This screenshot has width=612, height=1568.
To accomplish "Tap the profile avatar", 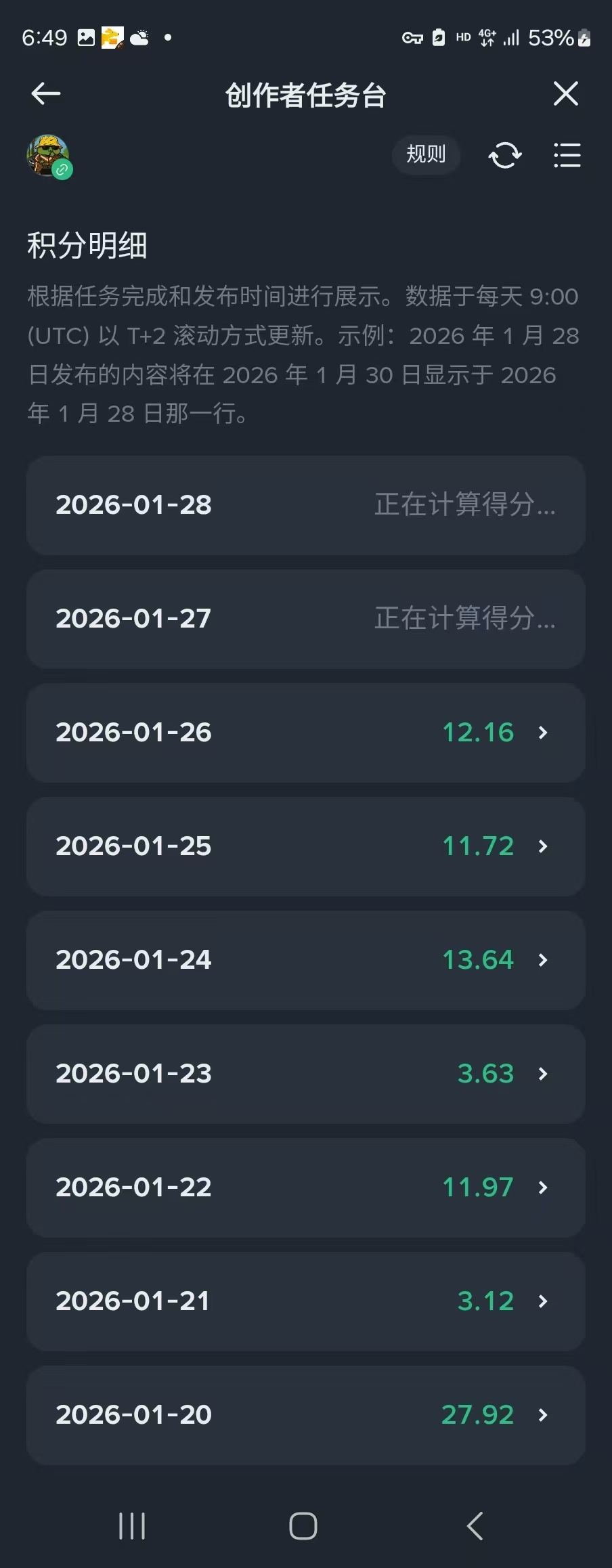I will (x=49, y=156).
